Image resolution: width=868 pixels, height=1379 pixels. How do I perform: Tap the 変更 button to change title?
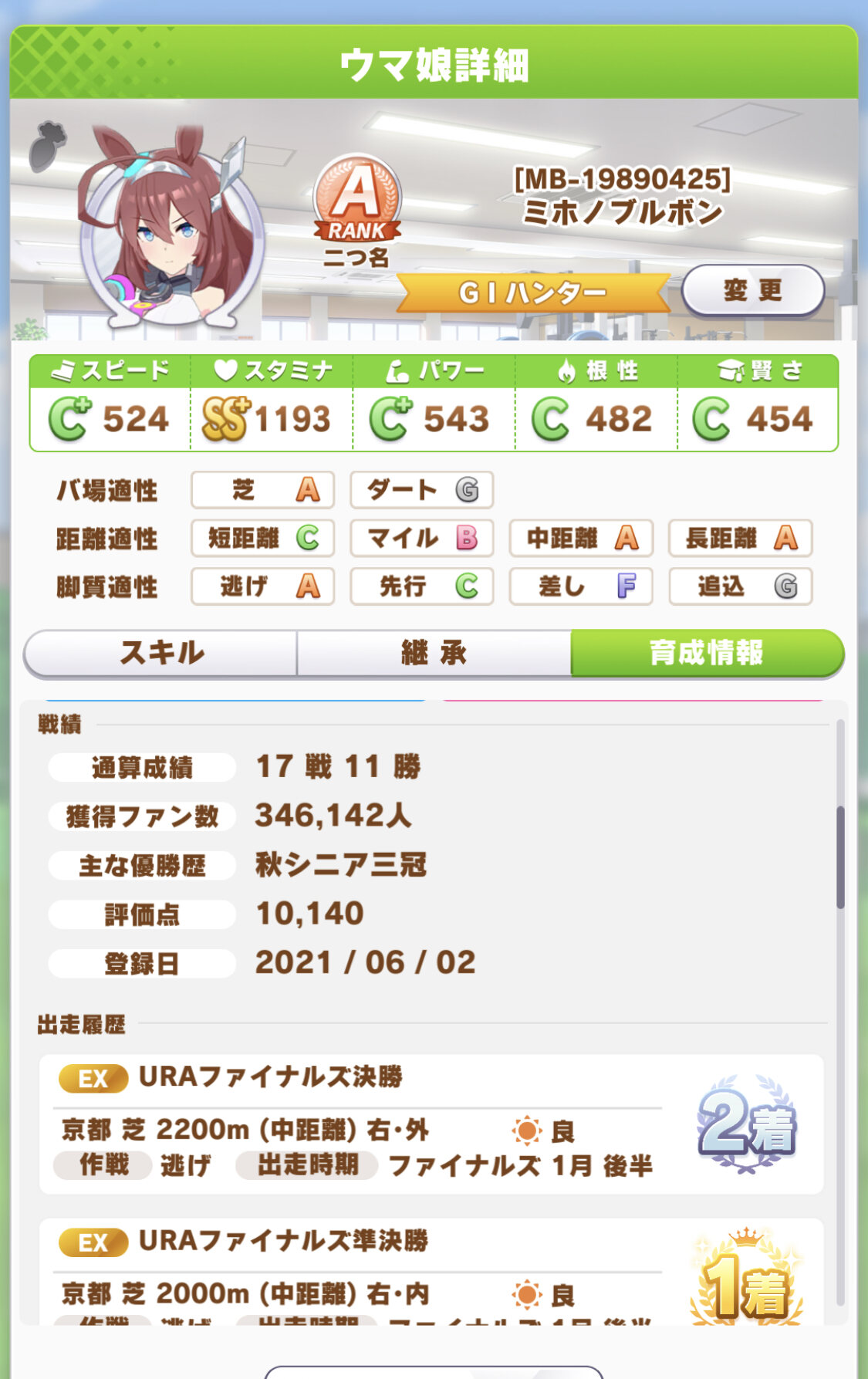752,291
